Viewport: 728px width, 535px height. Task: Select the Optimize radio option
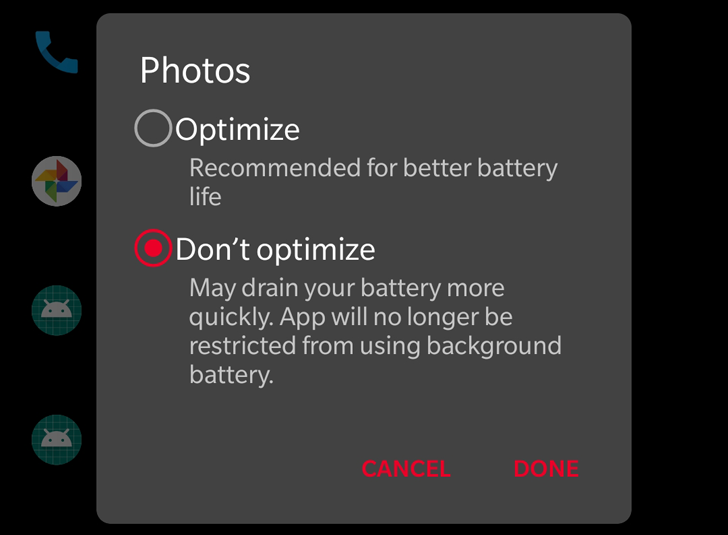(x=153, y=129)
